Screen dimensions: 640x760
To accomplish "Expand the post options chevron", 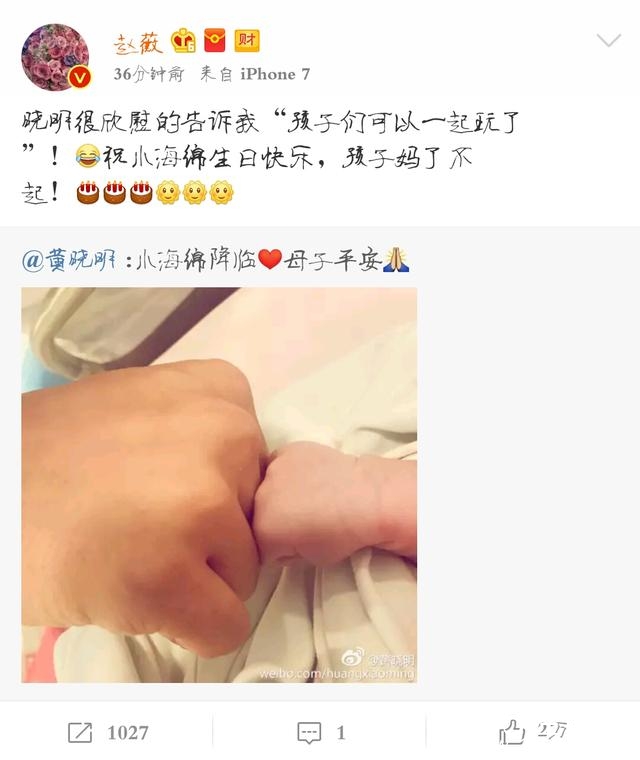I will click(x=608, y=41).
